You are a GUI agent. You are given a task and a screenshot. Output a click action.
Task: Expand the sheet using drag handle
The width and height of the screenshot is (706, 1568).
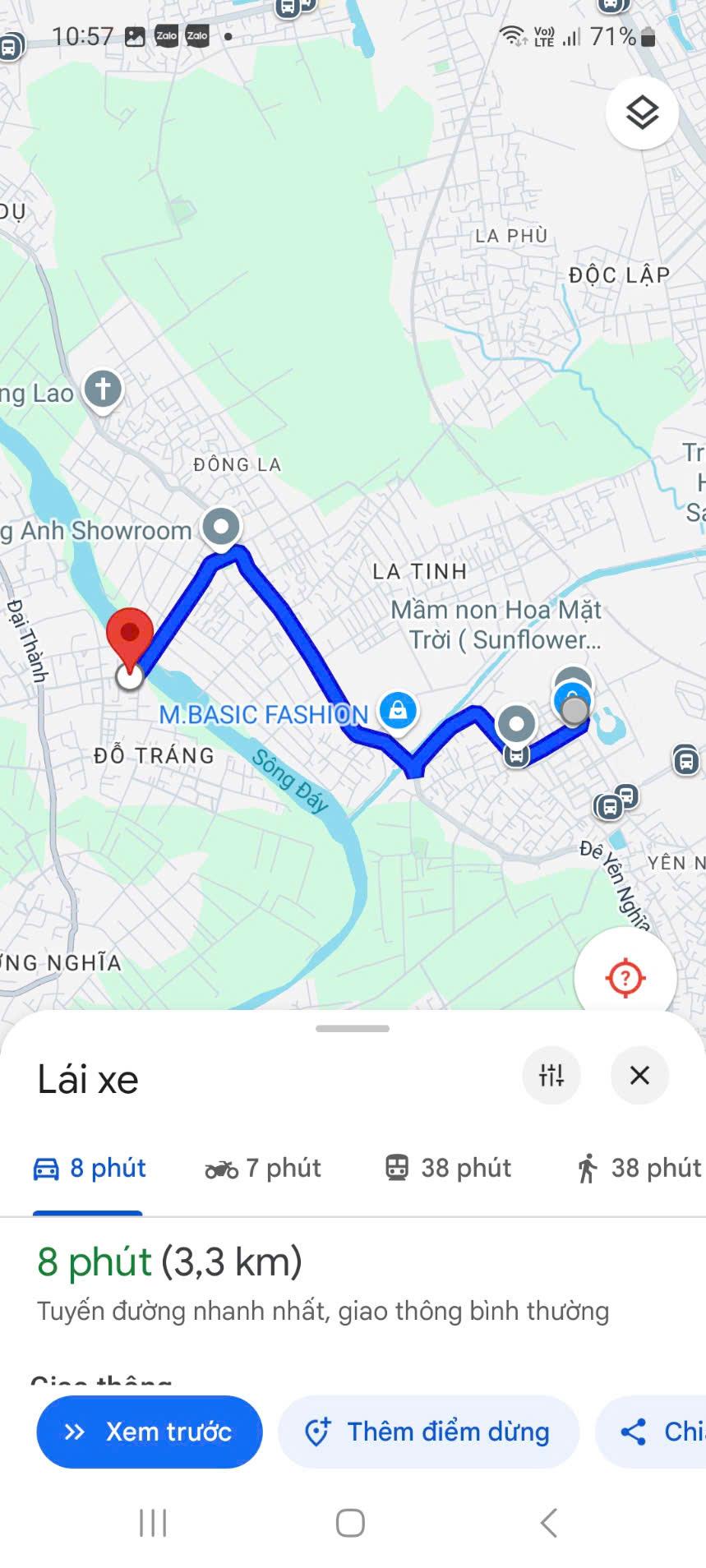[x=353, y=1028]
